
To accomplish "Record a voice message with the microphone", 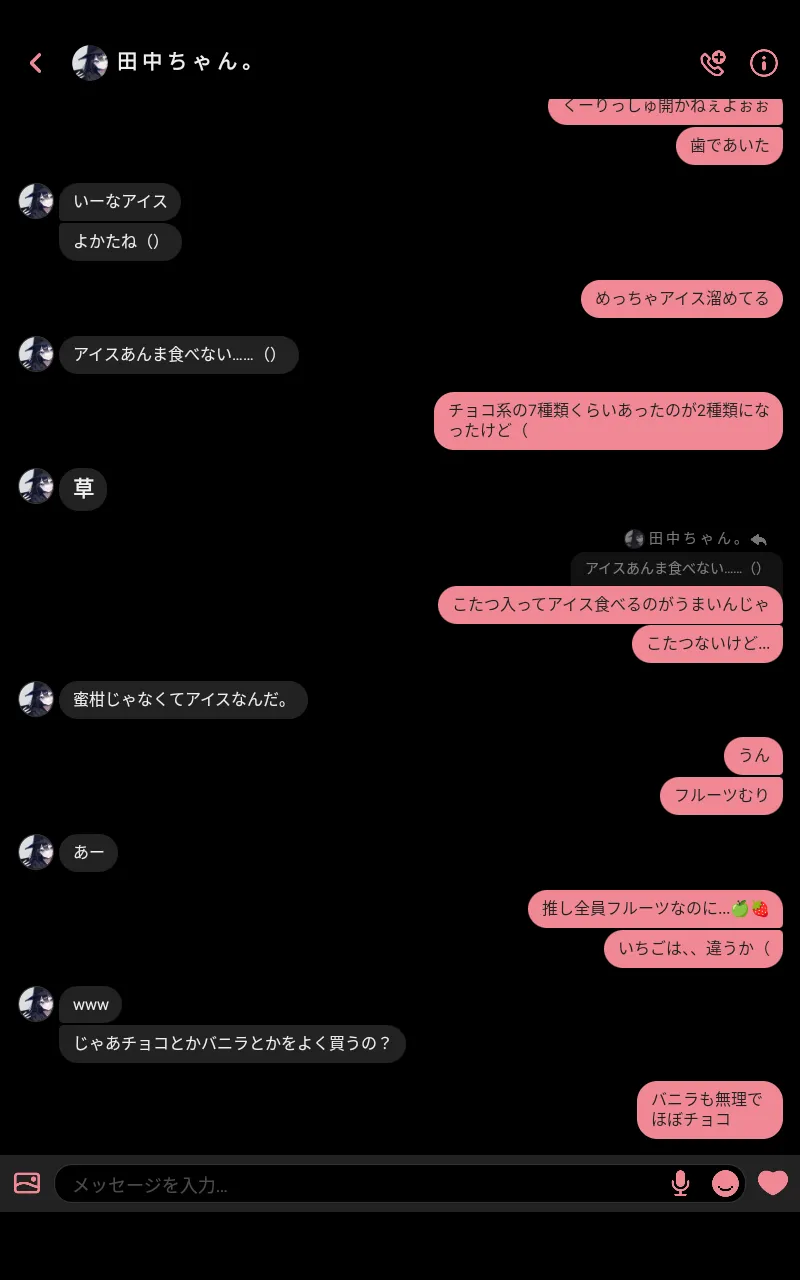I will click(680, 1183).
